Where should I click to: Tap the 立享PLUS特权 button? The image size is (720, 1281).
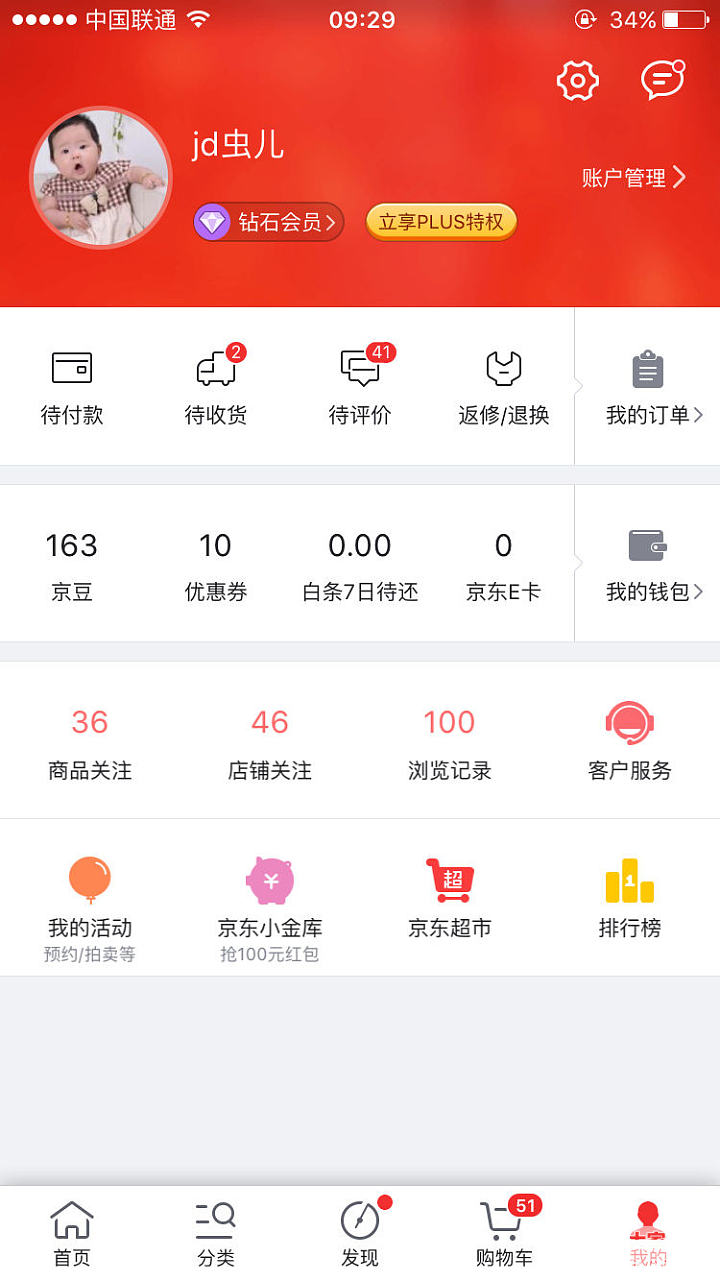[x=441, y=222]
